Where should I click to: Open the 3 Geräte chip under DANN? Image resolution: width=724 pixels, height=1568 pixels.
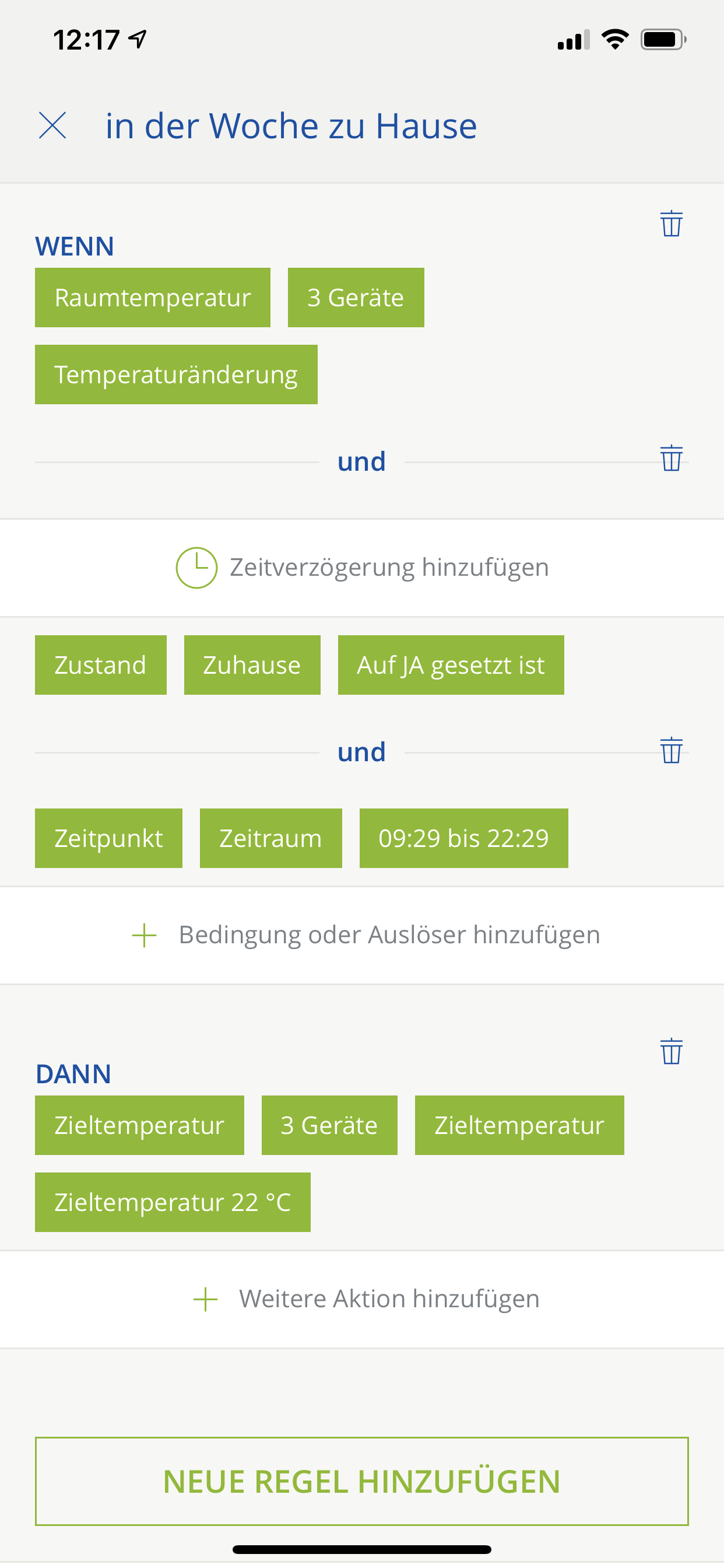(329, 1125)
